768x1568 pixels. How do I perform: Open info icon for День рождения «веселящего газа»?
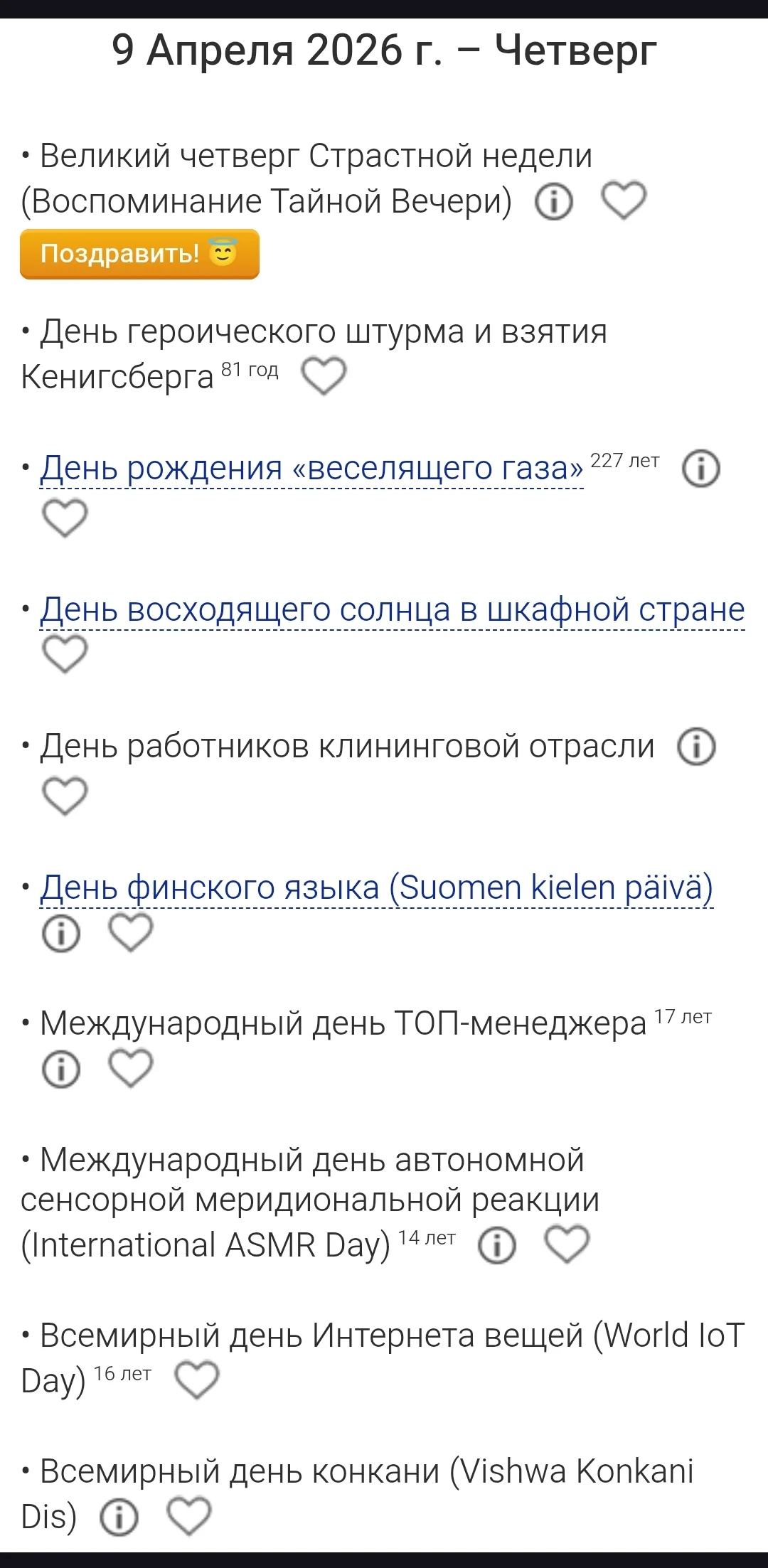pos(700,468)
